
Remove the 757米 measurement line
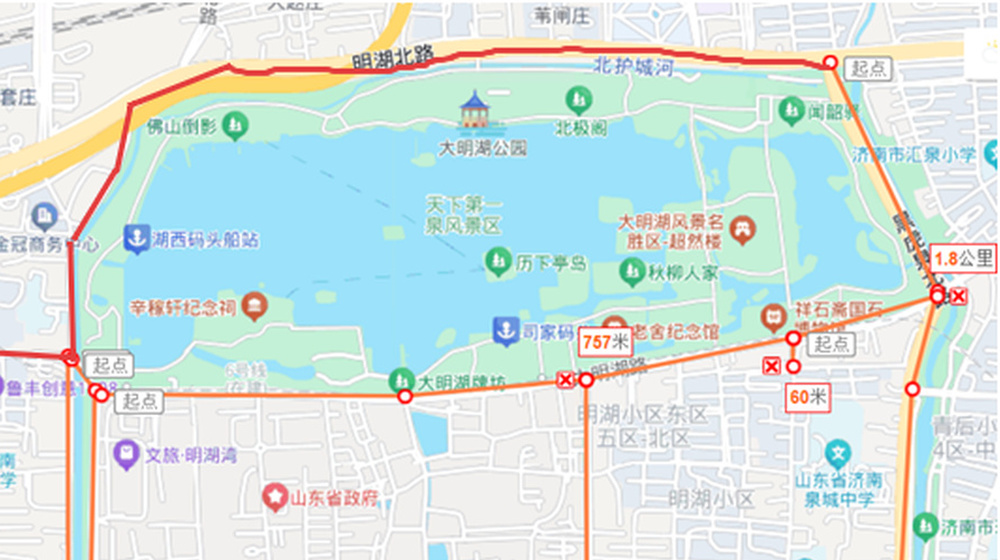565,380
